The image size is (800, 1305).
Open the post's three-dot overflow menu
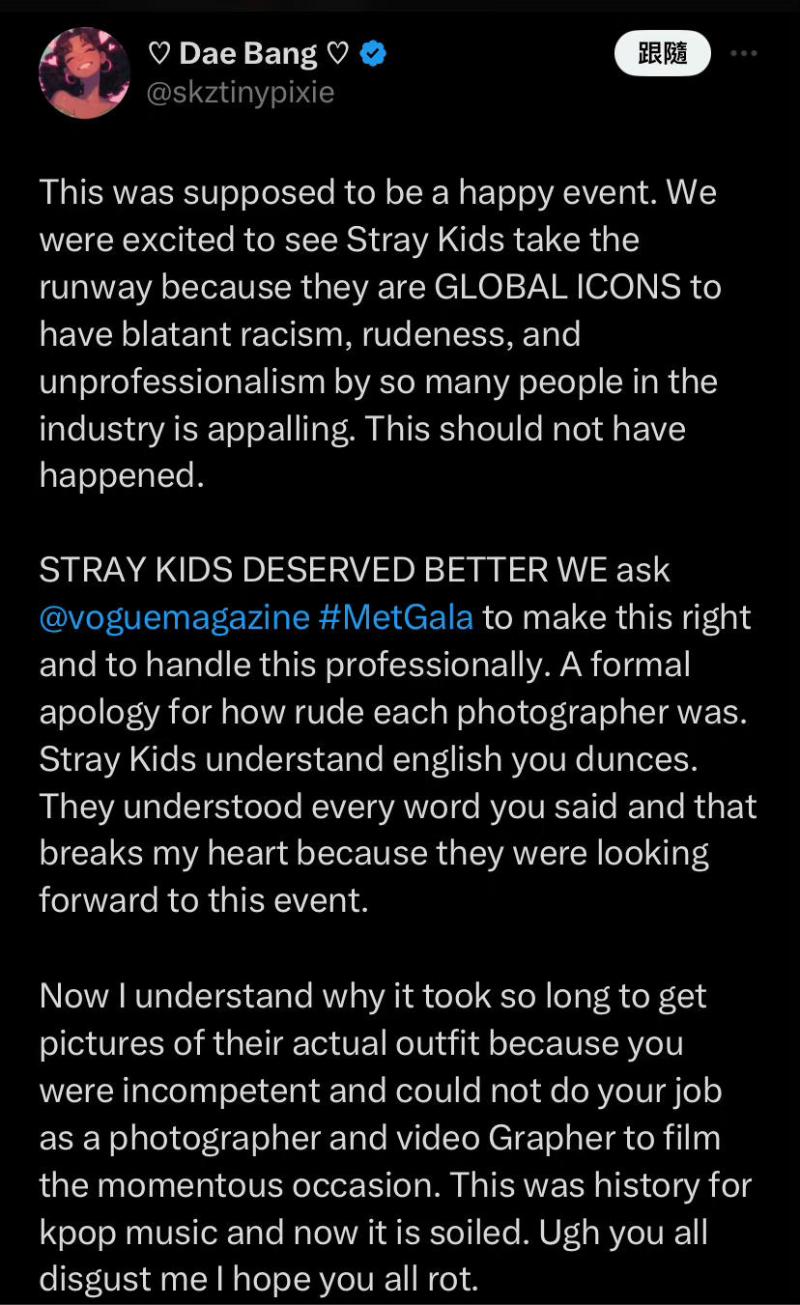[x=743, y=53]
